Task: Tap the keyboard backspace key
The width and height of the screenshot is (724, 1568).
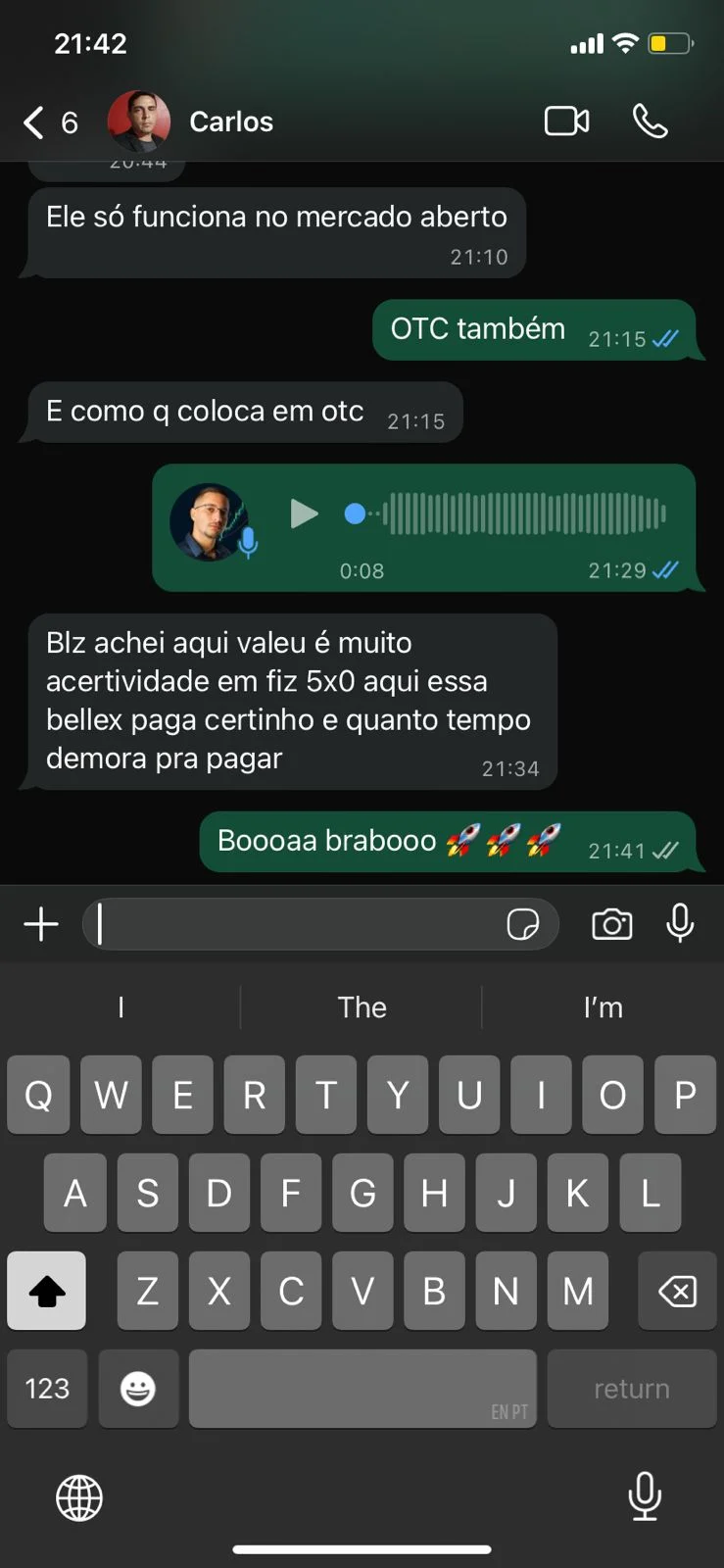Action: 677,1291
